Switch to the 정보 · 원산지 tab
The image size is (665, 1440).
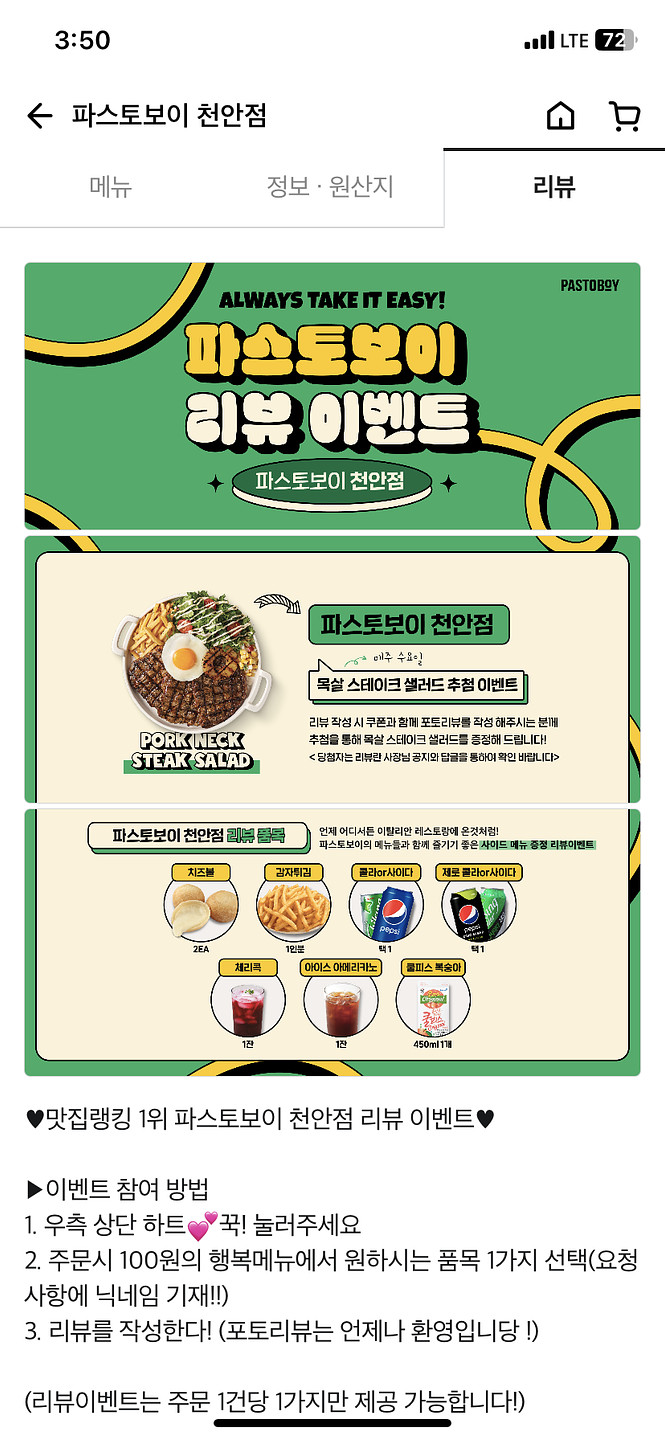click(x=330, y=187)
